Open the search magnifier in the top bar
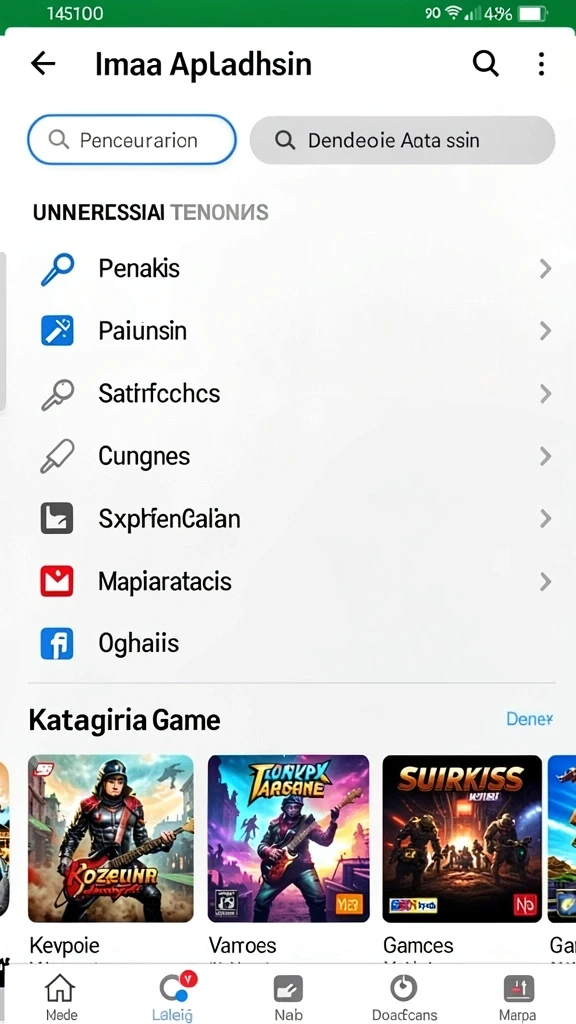 click(x=485, y=64)
